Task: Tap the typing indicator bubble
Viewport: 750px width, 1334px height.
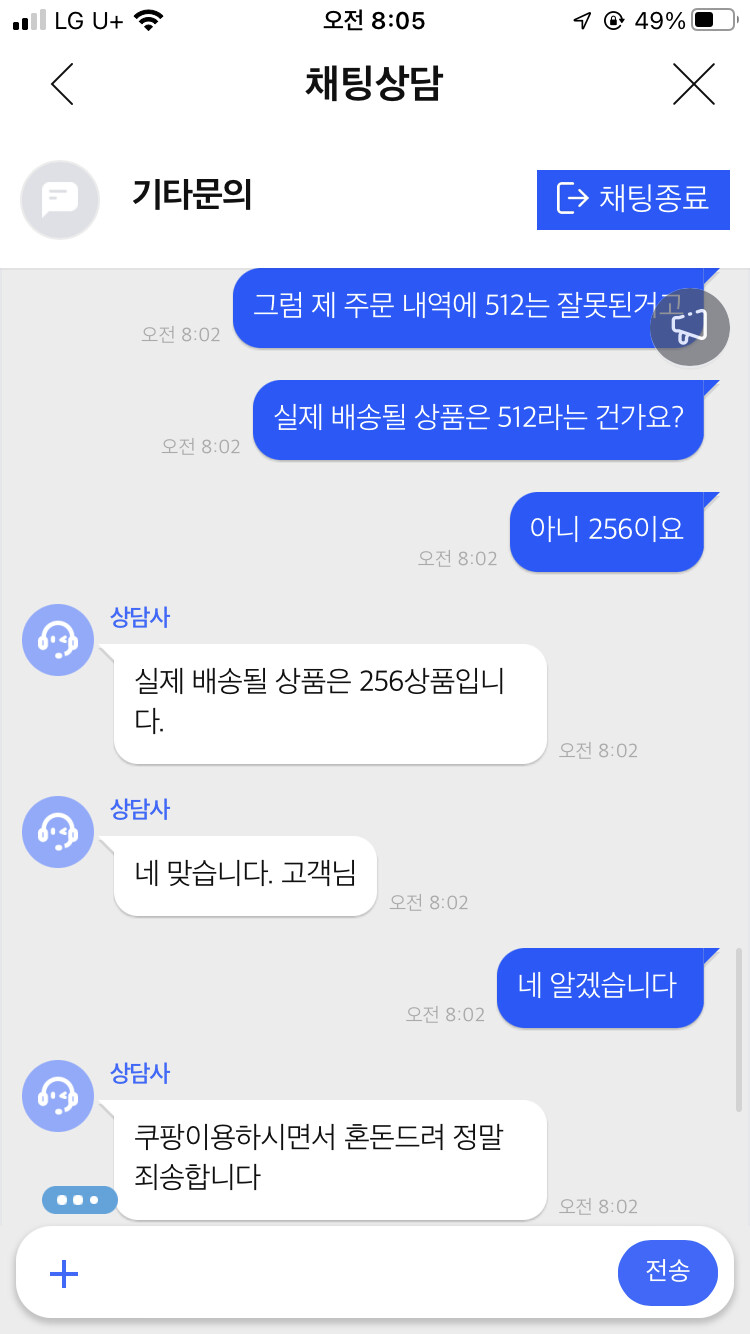Action: 79,1199
